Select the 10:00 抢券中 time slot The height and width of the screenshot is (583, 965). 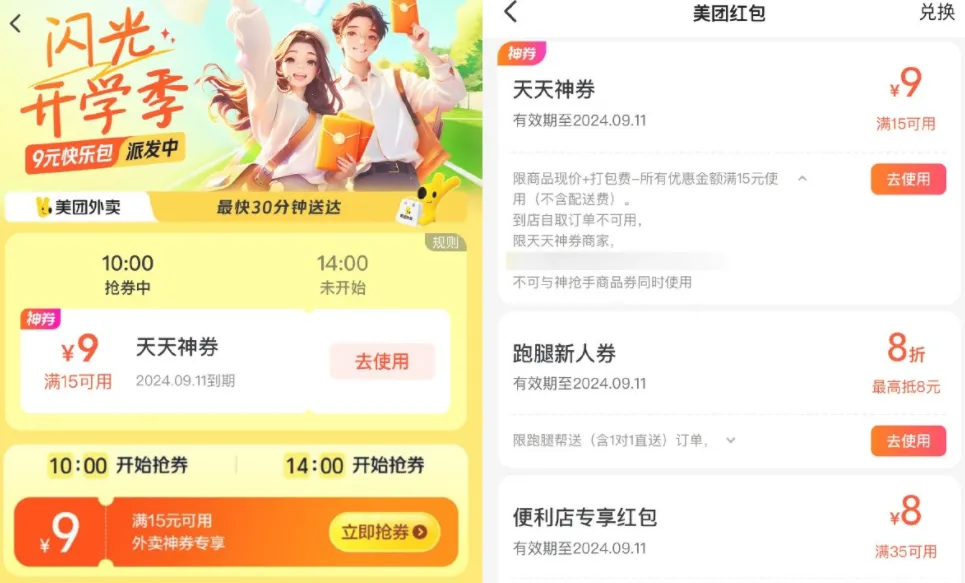pyautogui.click(x=127, y=274)
